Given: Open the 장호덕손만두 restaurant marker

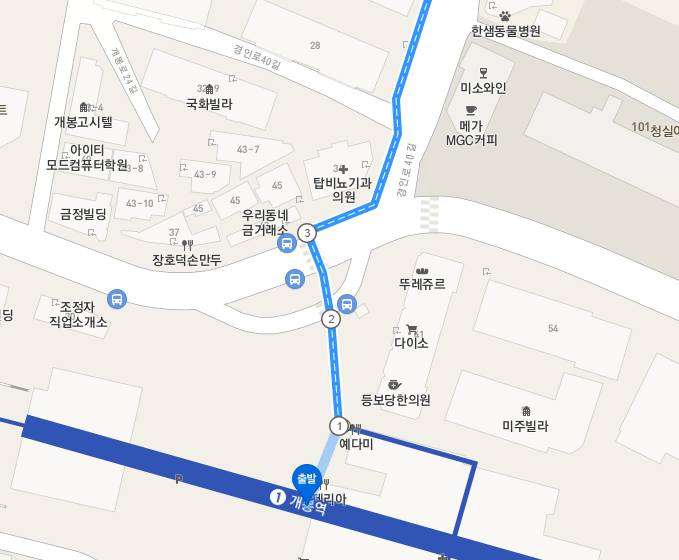Looking at the screenshot, I should [186, 245].
